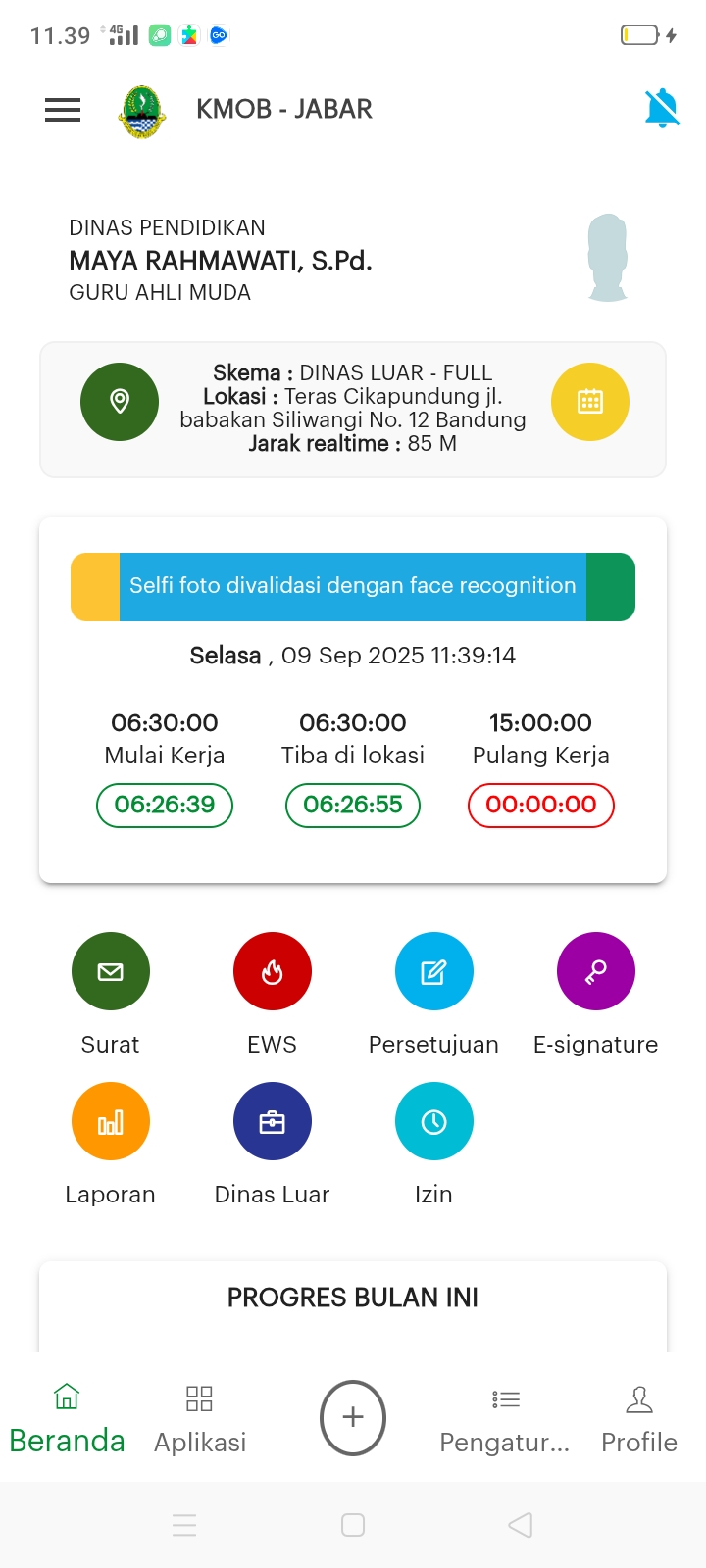Screen dimensions: 706x1568
Task: Open the hamburger drawer menu
Action: [63, 110]
